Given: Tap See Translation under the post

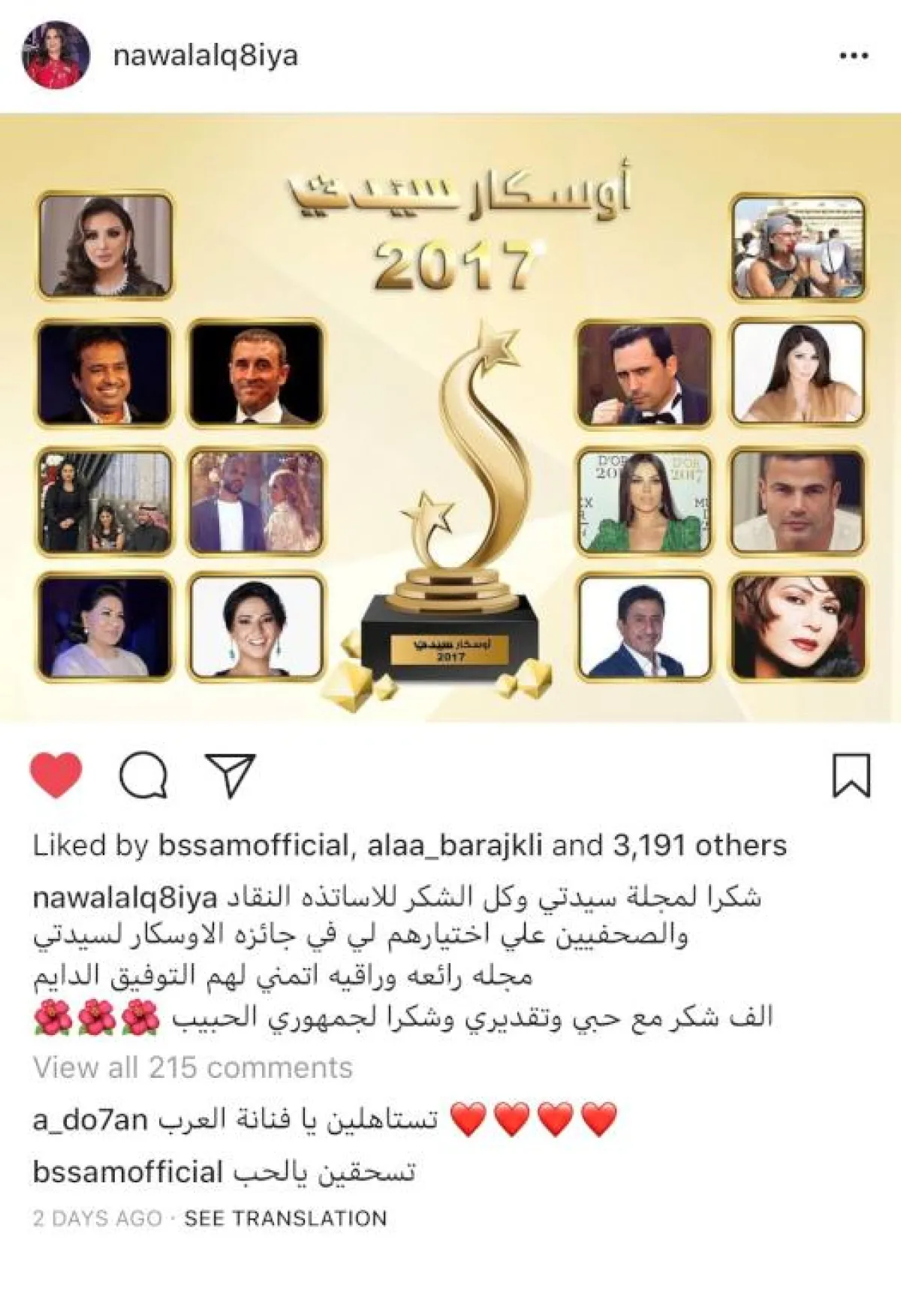Looking at the screenshot, I should pyautogui.click(x=285, y=1218).
